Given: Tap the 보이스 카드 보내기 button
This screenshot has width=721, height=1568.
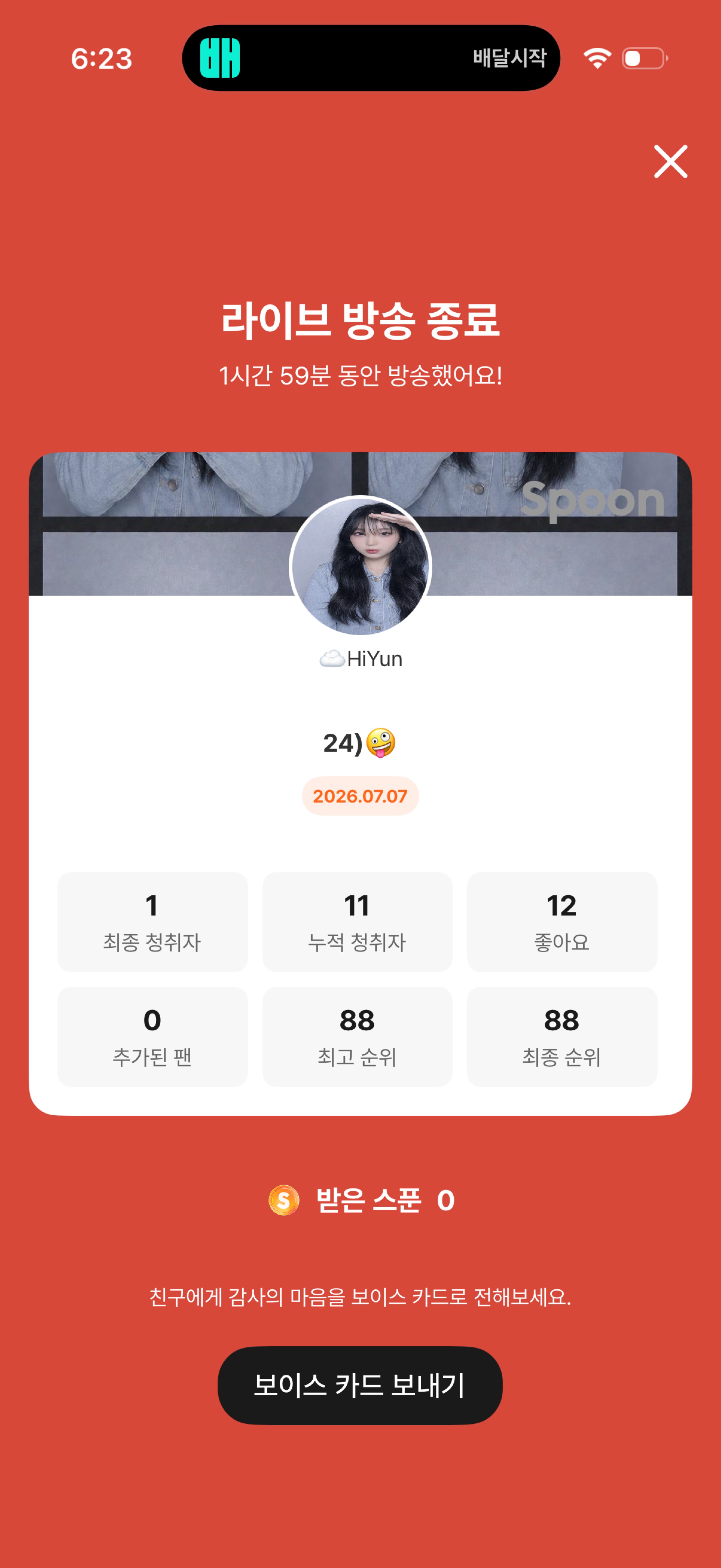Looking at the screenshot, I should pos(360,1385).
